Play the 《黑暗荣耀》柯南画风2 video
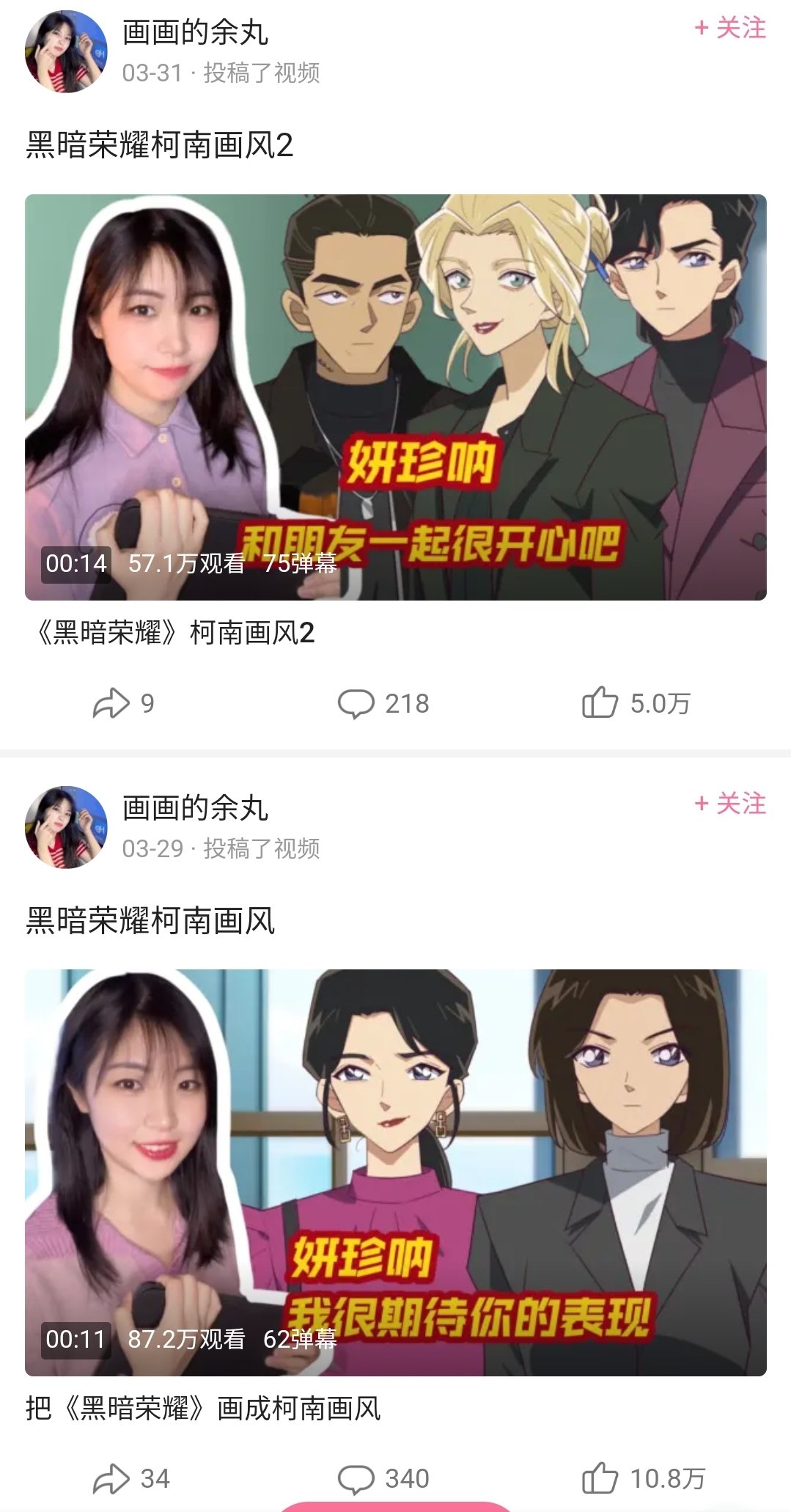The width and height of the screenshot is (791, 1512). [x=396, y=397]
